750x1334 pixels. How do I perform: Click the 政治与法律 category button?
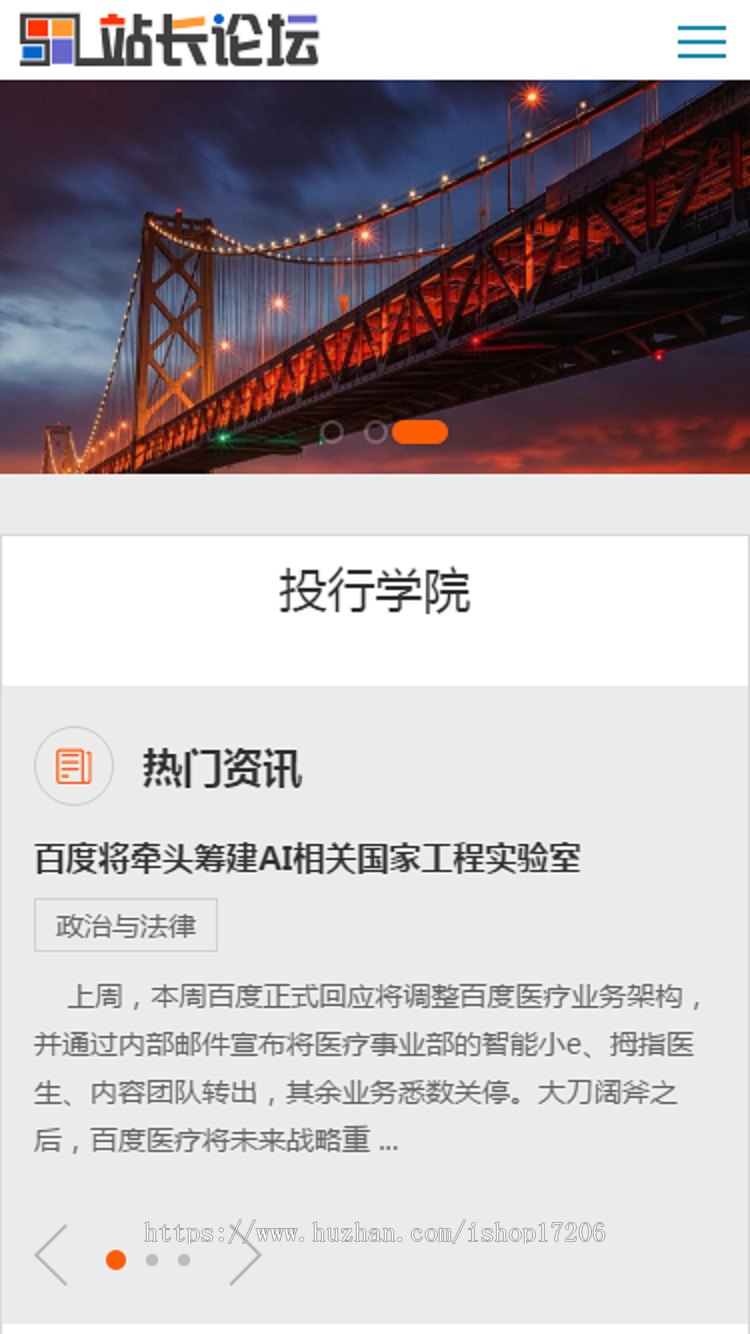[x=125, y=924]
